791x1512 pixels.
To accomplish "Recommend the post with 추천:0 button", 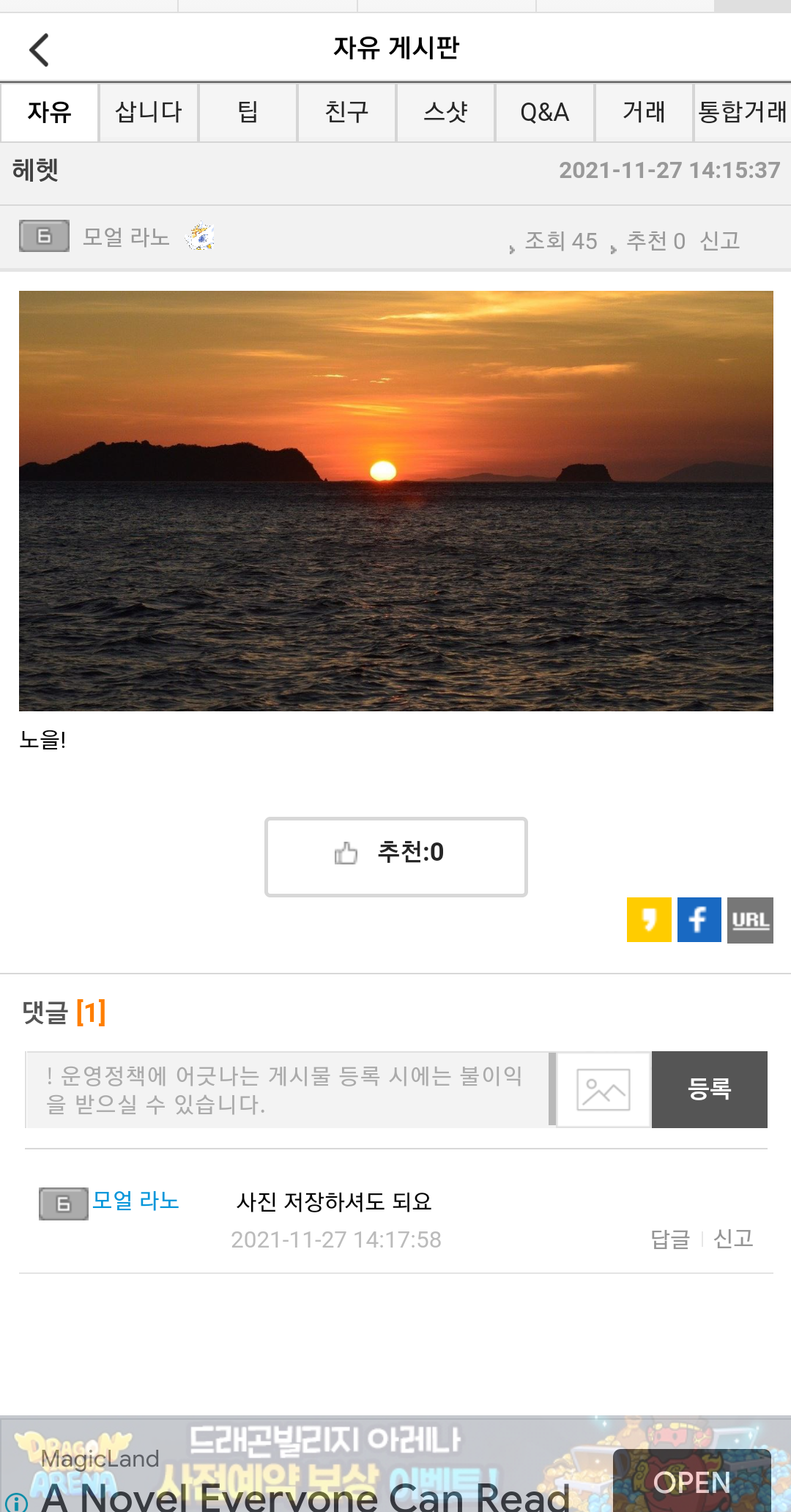I will pyautogui.click(x=395, y=856).
